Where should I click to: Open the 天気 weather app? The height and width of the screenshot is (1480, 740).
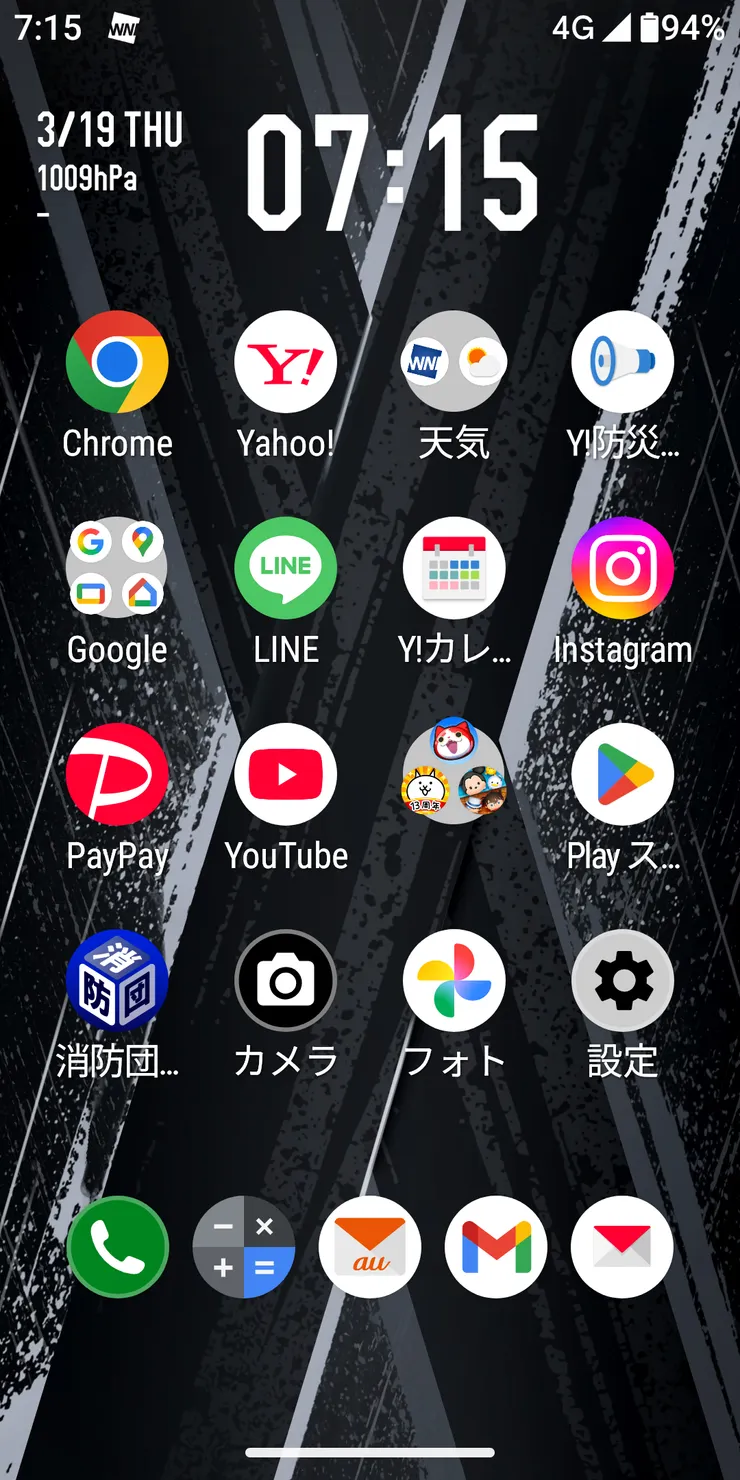pyautogui.click(x=453, y=362)
